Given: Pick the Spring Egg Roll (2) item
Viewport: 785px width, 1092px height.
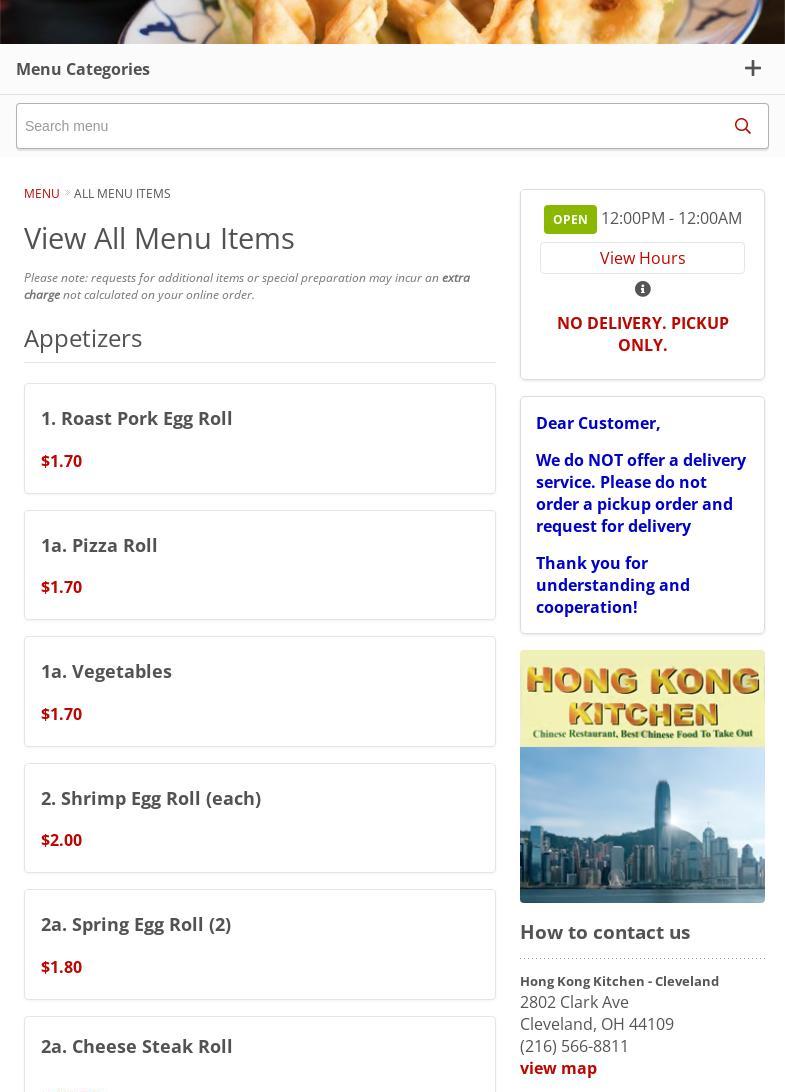Looking at the screenshot, I should click(x=259, y=944).
